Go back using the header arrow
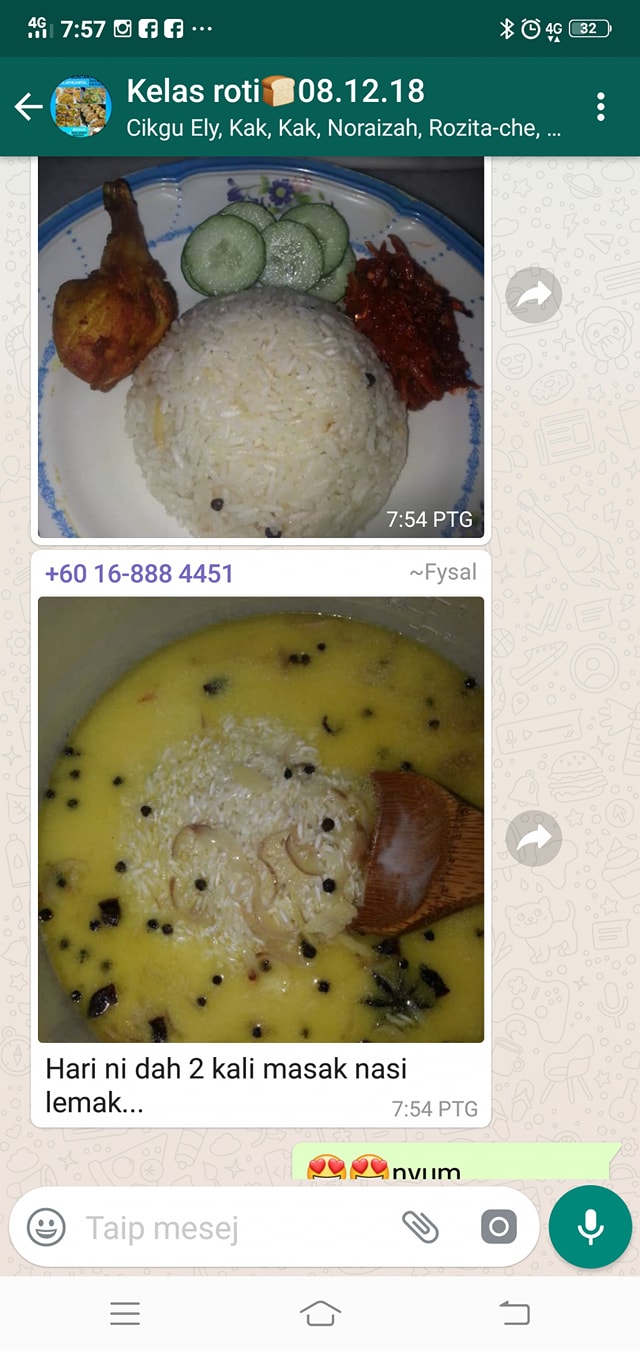The height and width of the screenshot is (1351, 640). tap(28, 107)
